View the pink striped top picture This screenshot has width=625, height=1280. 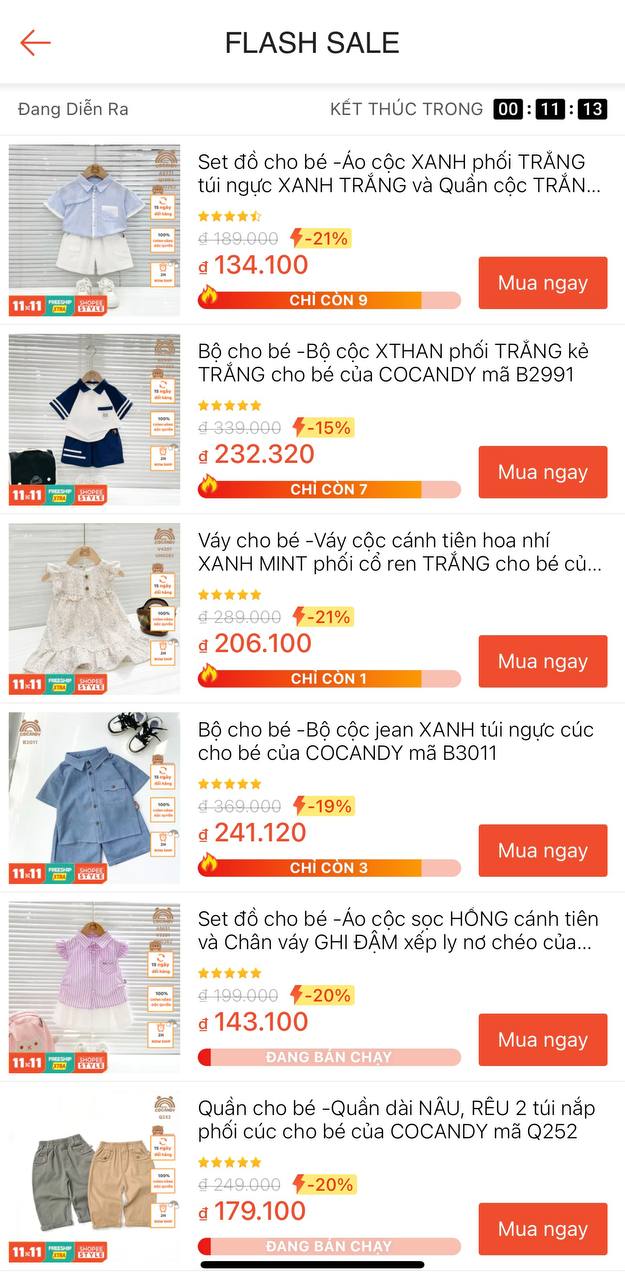coord(94,987)
